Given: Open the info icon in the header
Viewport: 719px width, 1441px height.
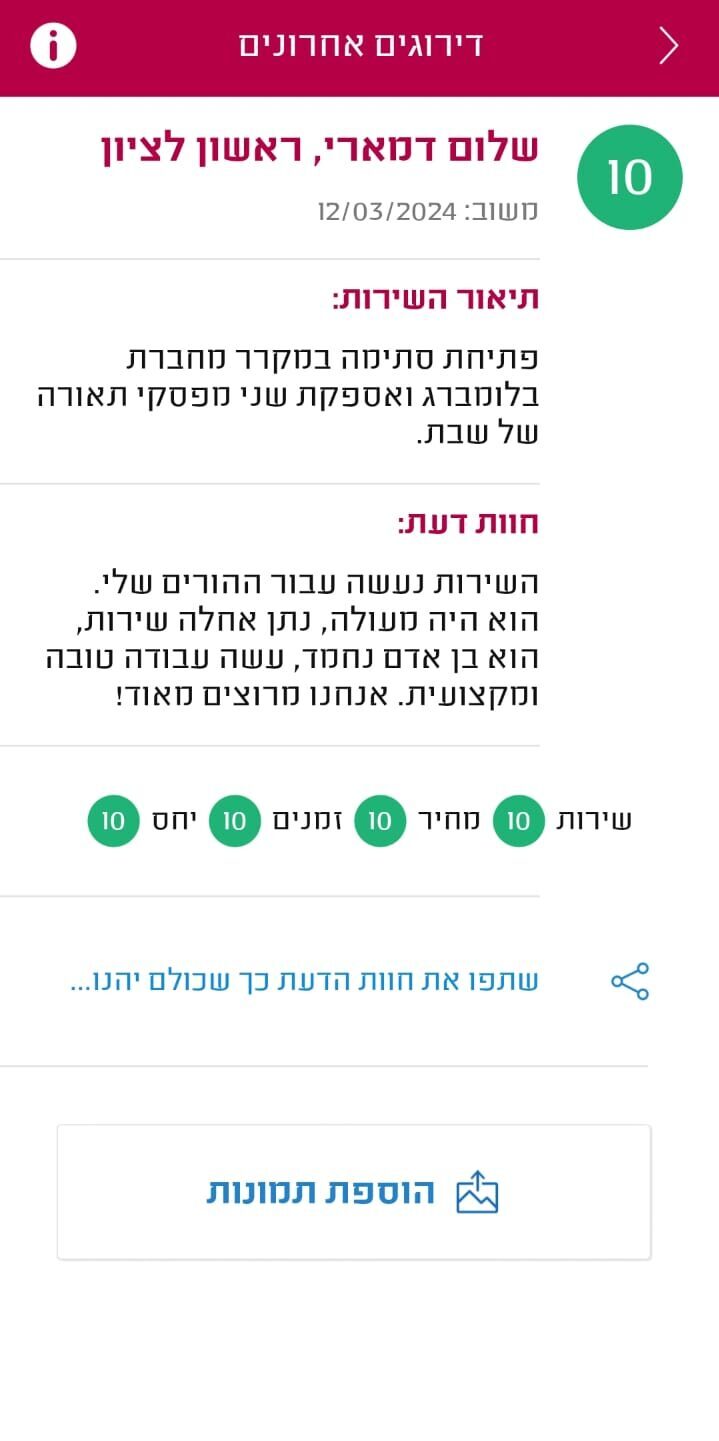Looking at the screenshot, I should pyautogui.click(x=53, y=46).
